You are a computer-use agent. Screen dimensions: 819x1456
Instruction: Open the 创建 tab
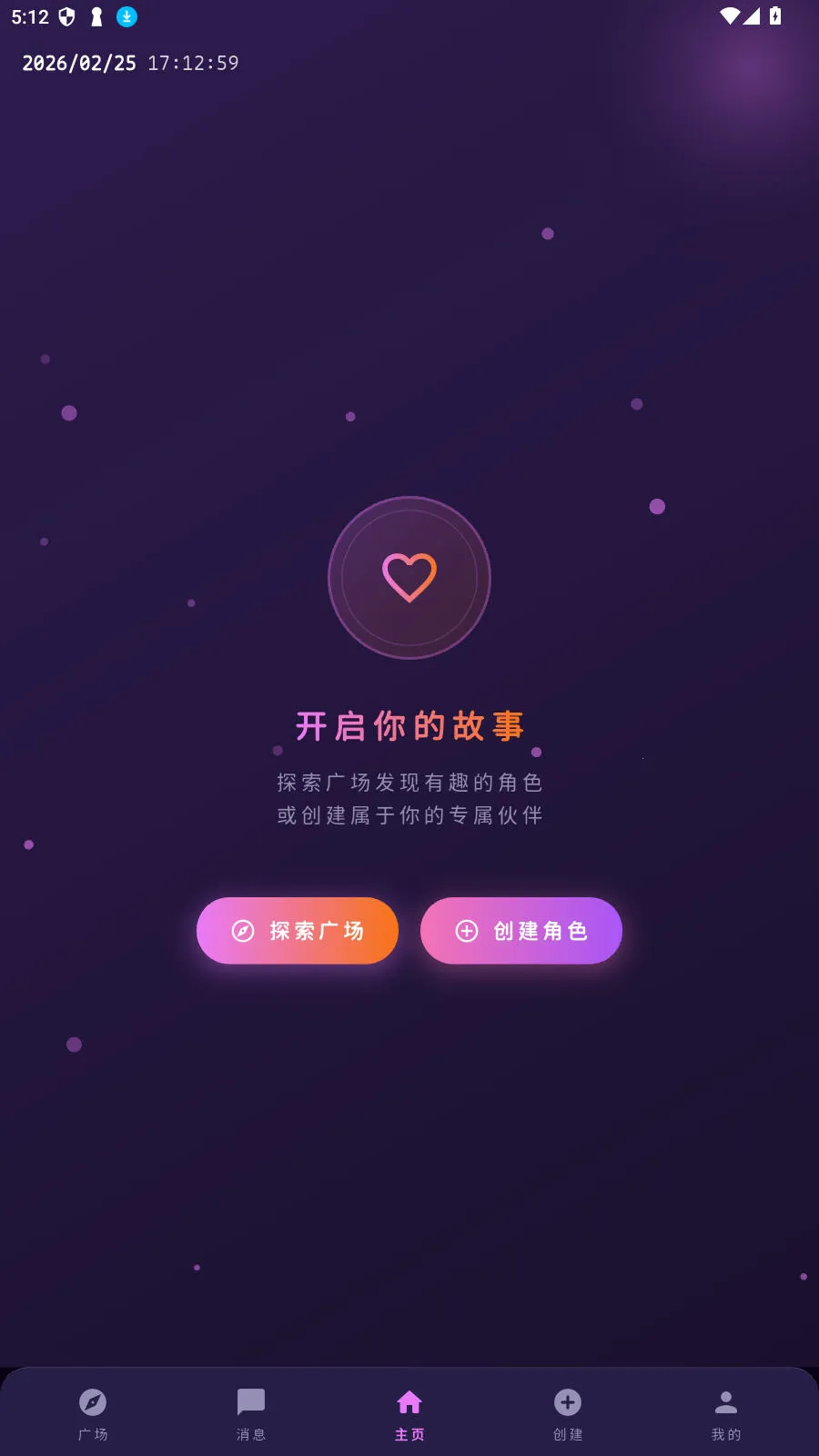point(568,1413)
